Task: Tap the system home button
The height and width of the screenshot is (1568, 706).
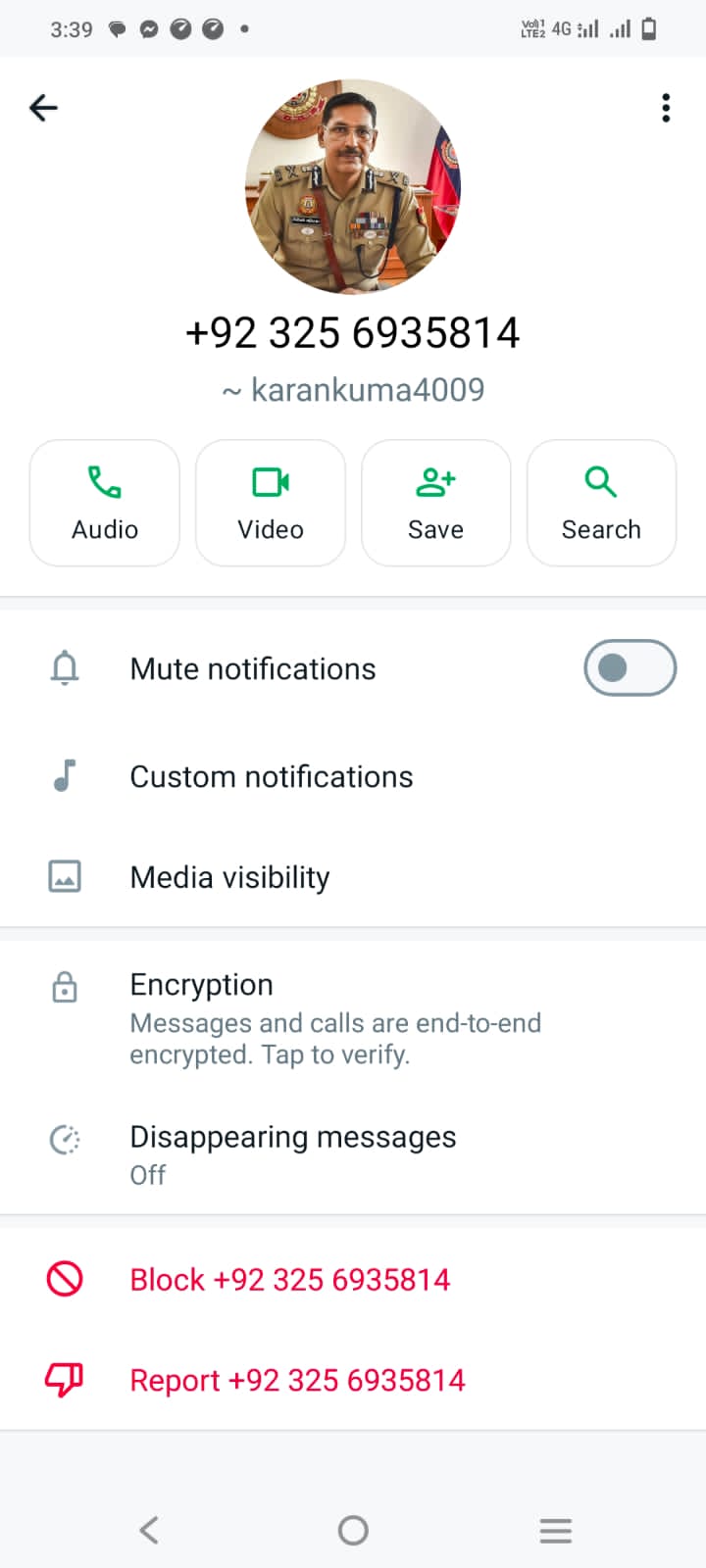Action: click(x=353, y=1530)
